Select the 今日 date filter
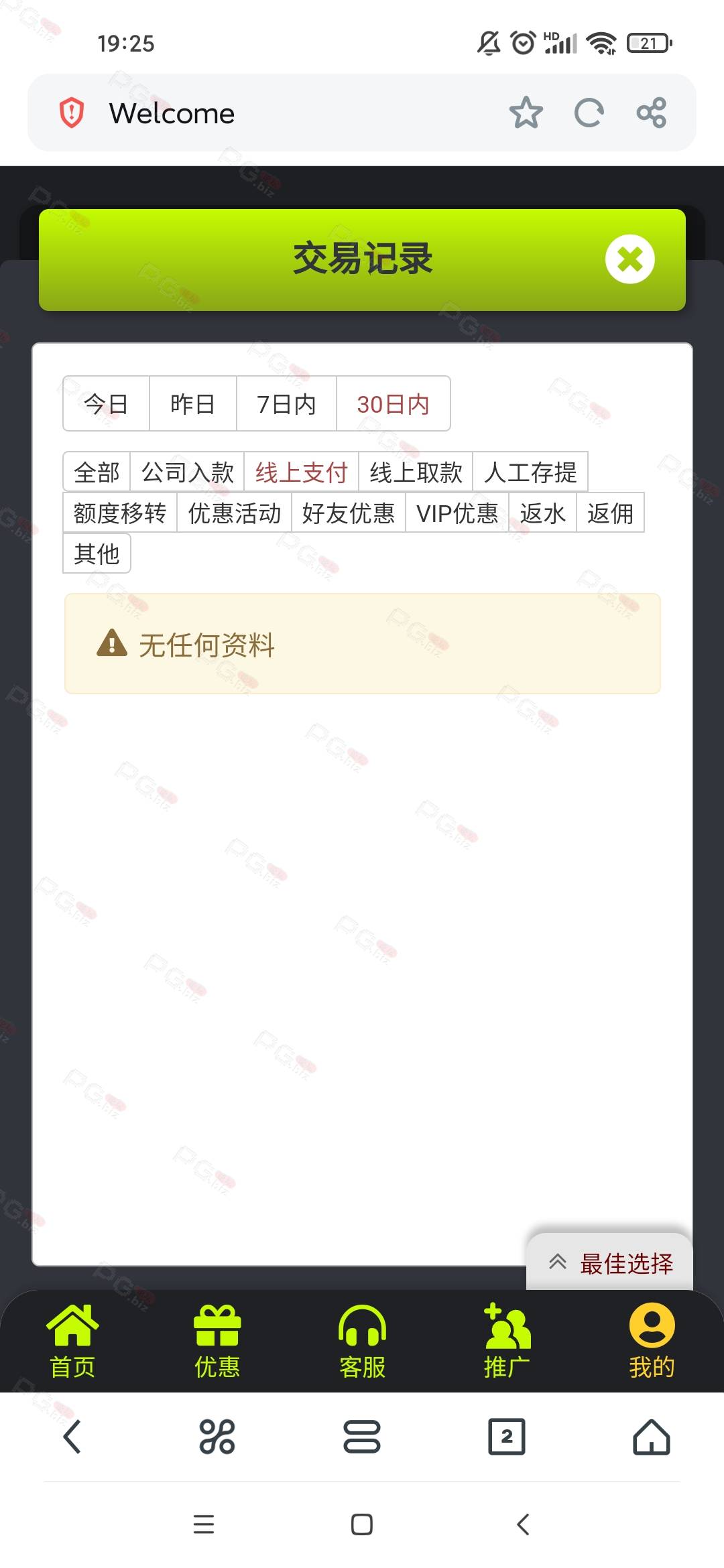 pyautogui.click(x=106, y=404)
